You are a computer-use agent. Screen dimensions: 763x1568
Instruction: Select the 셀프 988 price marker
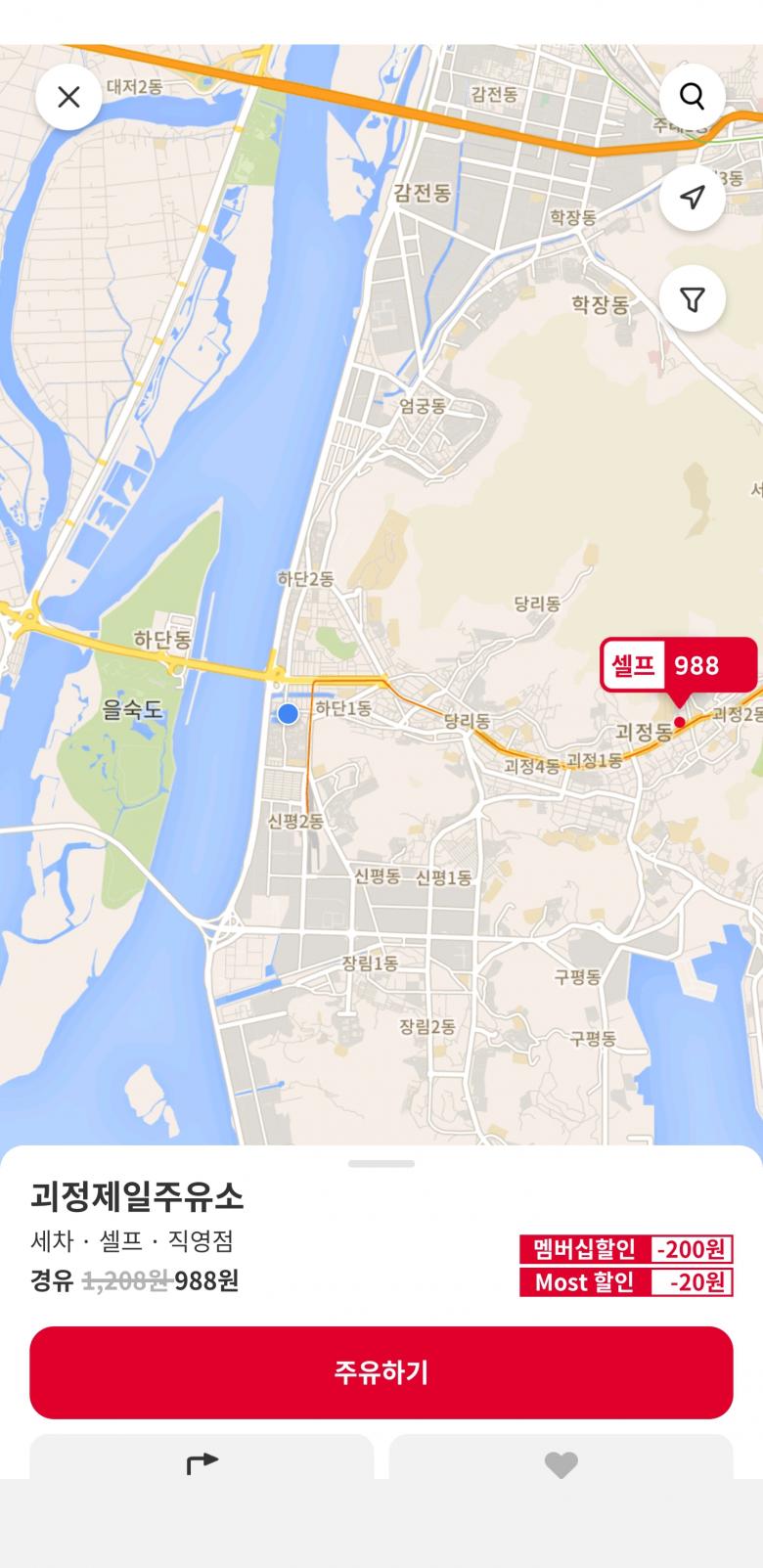(x=678, y=666)
